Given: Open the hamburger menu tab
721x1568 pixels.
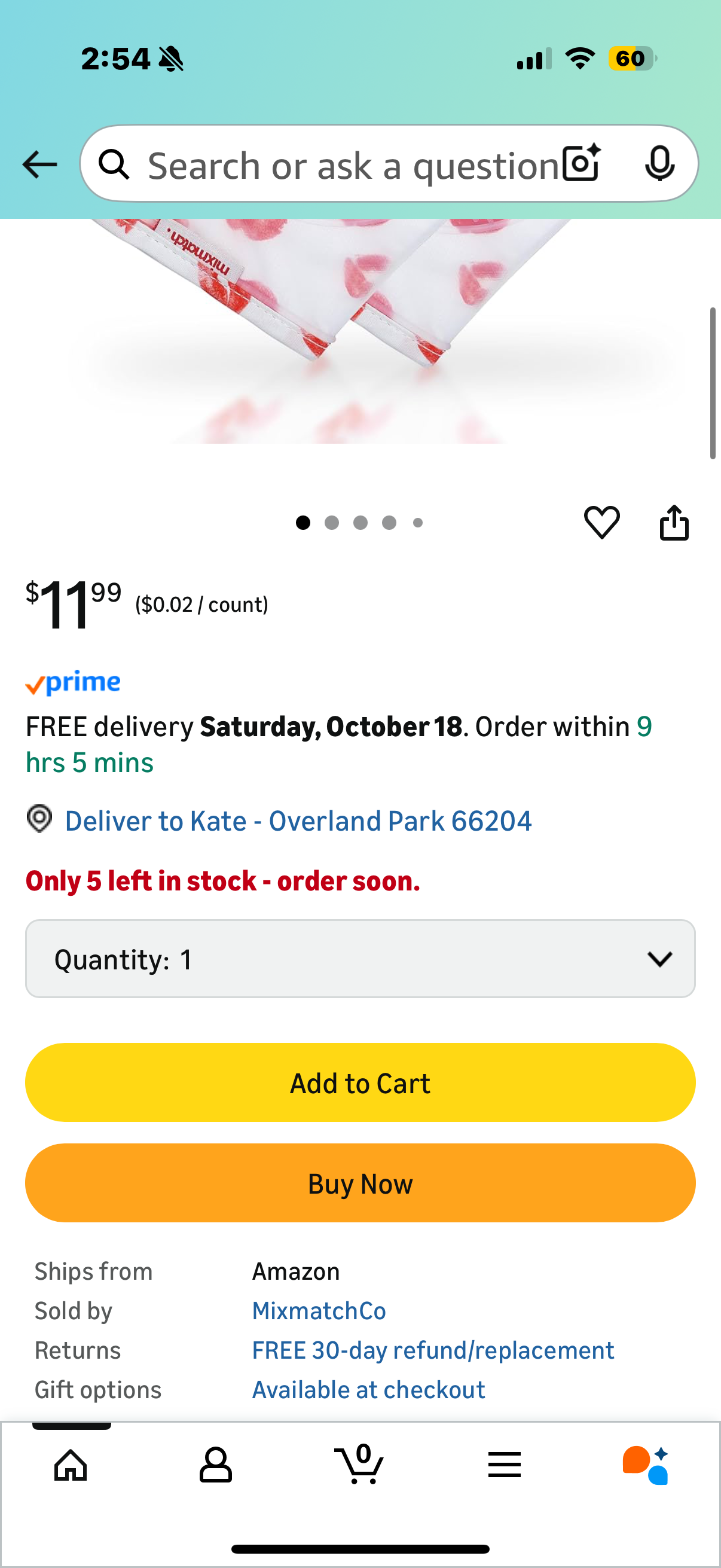Looking at the screenshot, I should tap(505, 1465).
